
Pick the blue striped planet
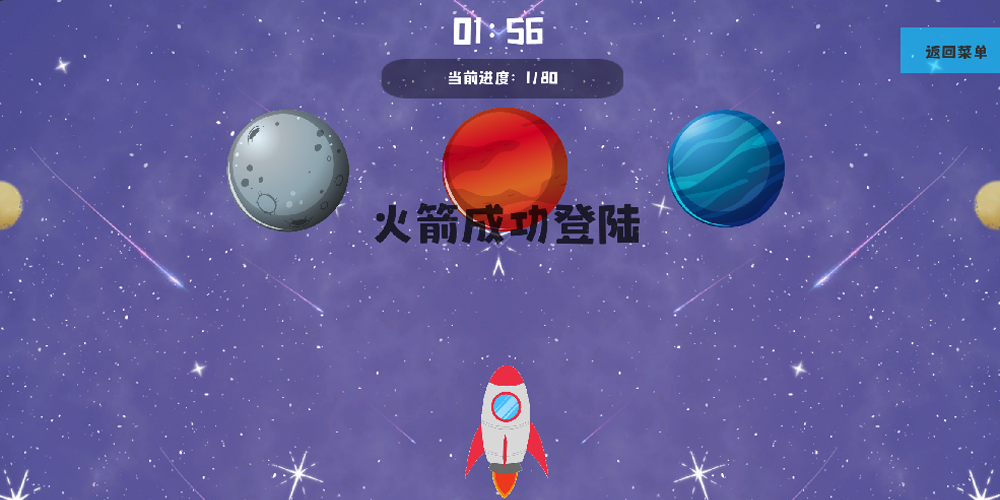click(x=726, y=168)
